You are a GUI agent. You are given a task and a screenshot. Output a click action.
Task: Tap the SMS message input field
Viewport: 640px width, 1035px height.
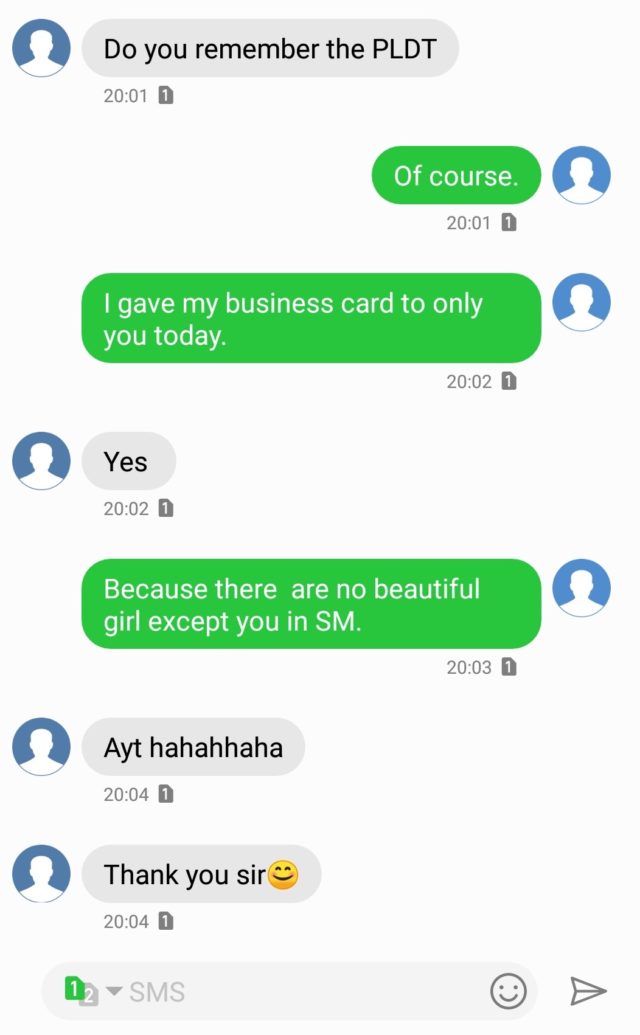coord(300,991)
